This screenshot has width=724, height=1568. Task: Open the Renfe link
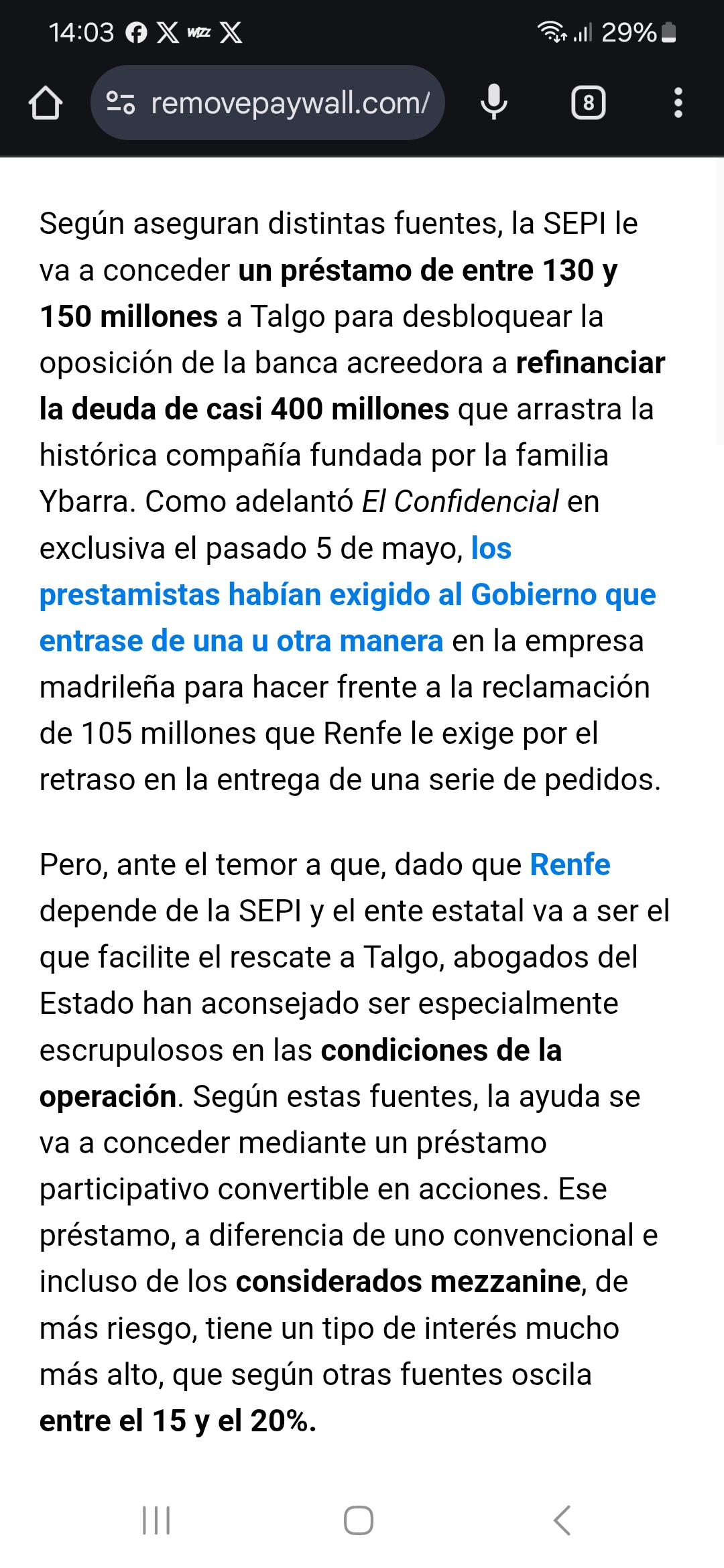point(570,864)
